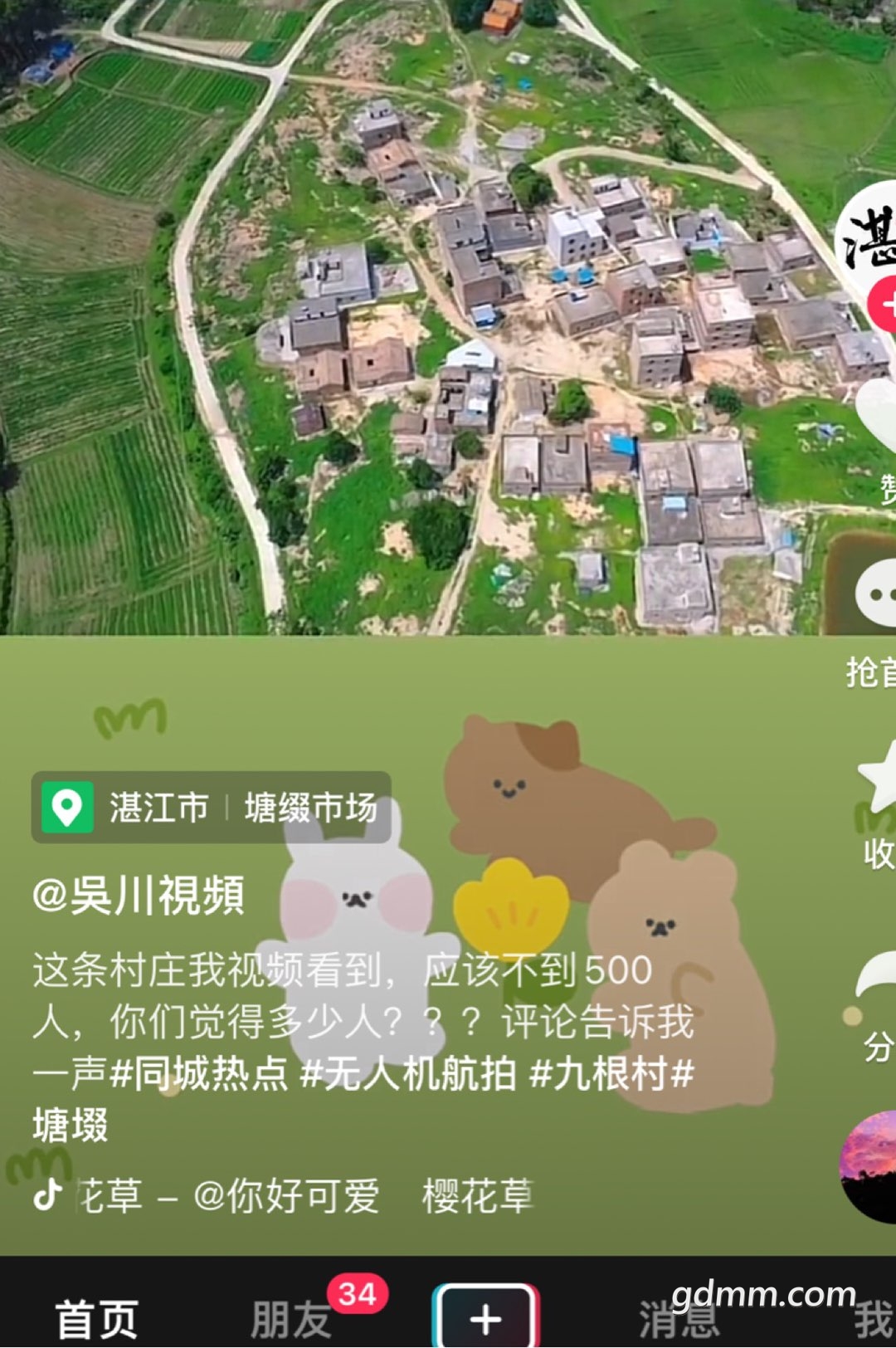
Task: Open the spinning music disc
Action: pyautogui.click(x=871, y=1166)
